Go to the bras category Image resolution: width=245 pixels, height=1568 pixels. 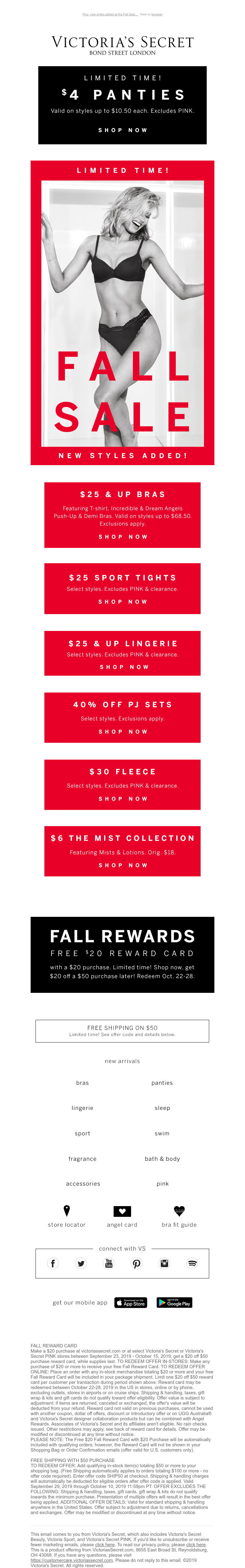coord(83,1083)
